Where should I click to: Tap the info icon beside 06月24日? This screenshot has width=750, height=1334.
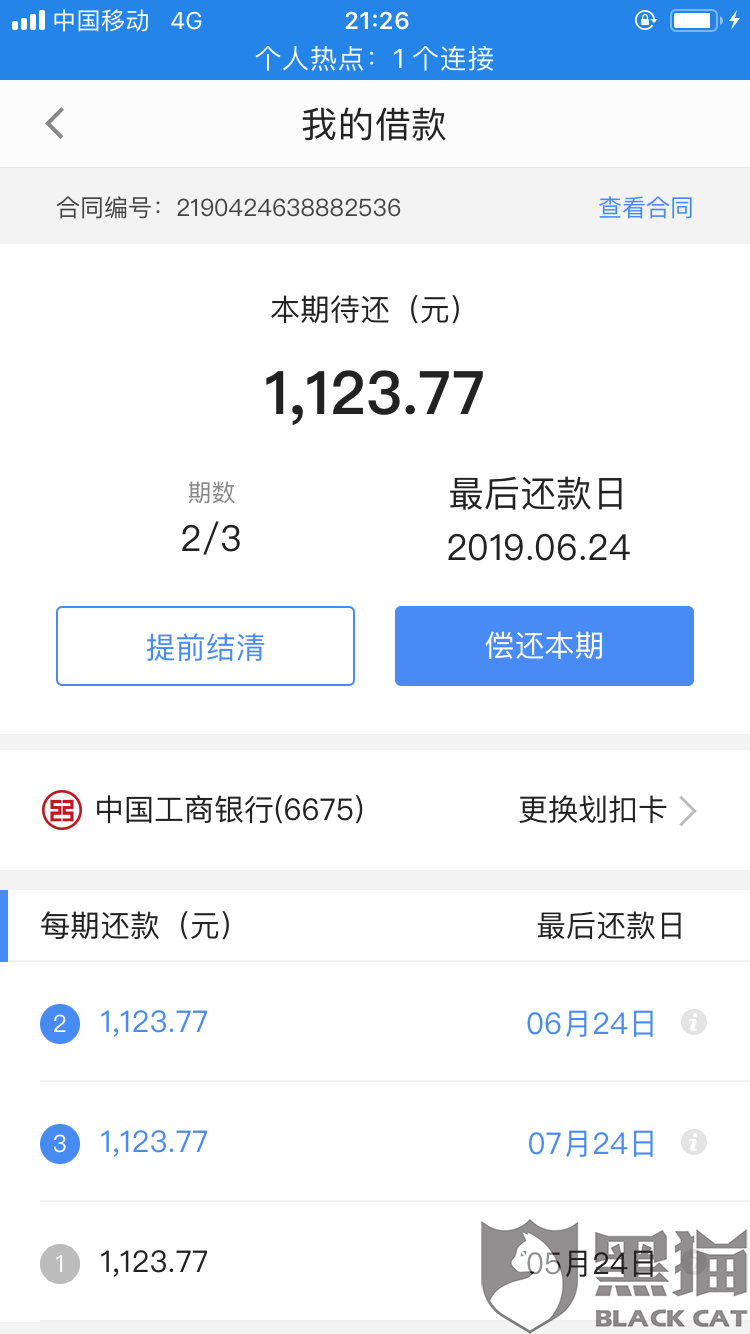pyautogui.click(x=694, y=1022)
